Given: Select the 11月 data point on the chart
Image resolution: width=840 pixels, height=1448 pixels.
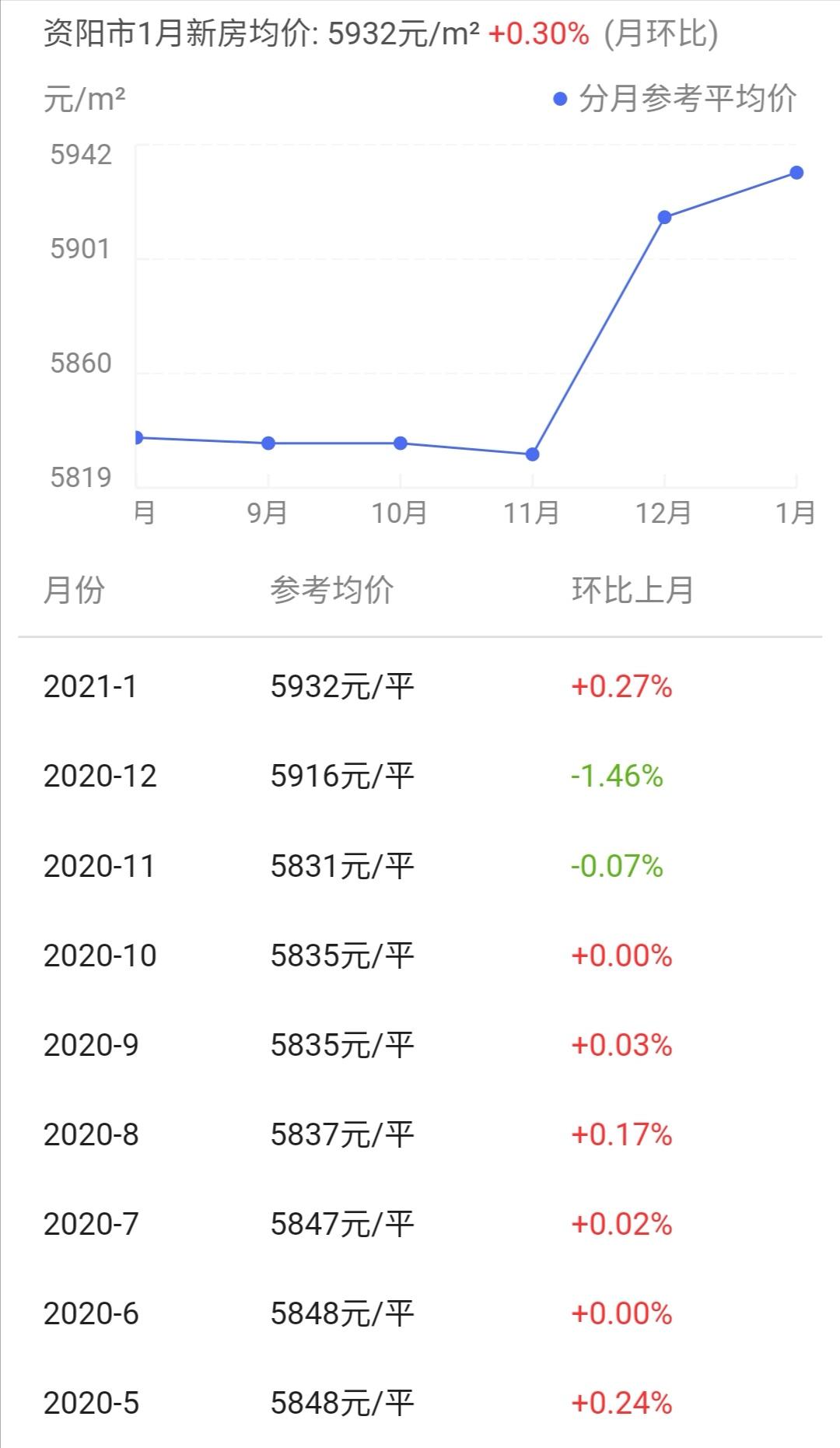Looking at the screenshot, I should click(x=533, y=454).
